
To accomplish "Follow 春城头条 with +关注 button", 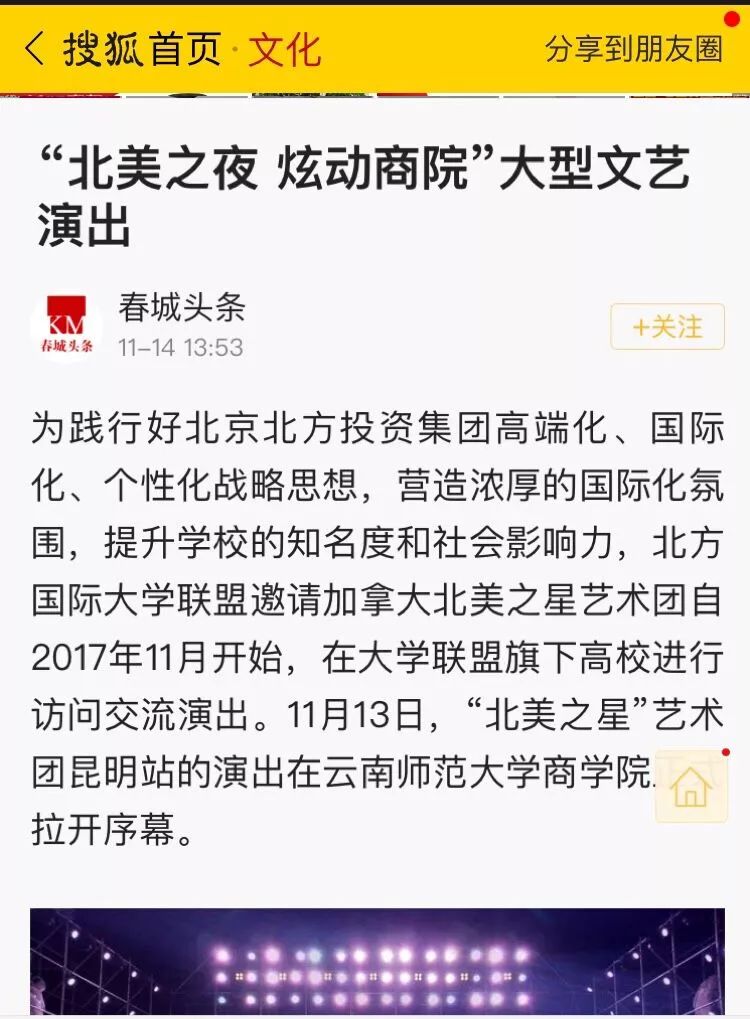I will pyautogui.click(x=667, y=327).
